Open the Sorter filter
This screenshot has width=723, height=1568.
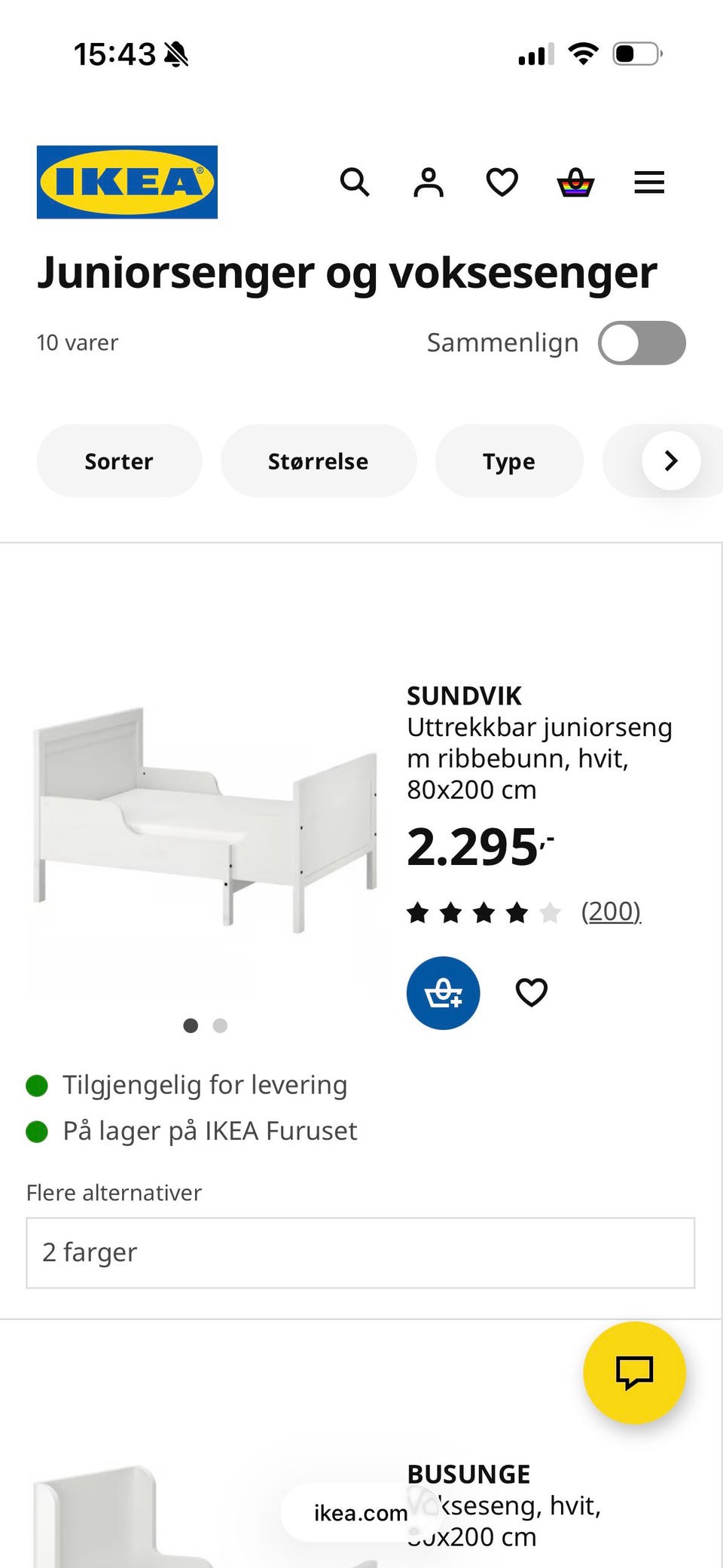119,460
